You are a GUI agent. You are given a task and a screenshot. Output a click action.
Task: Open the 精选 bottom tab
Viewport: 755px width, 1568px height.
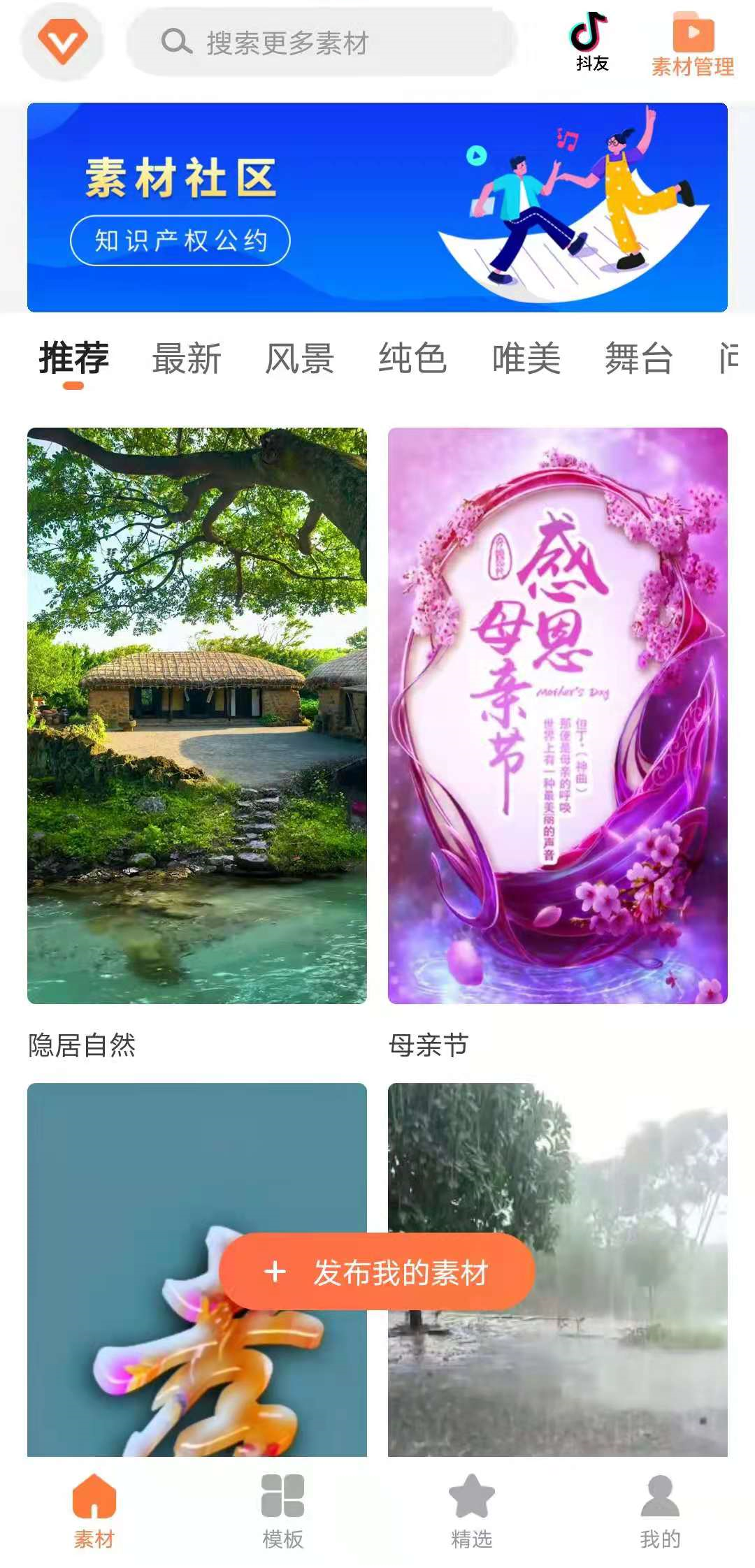pyautogui.click(x=472, y=1511)
